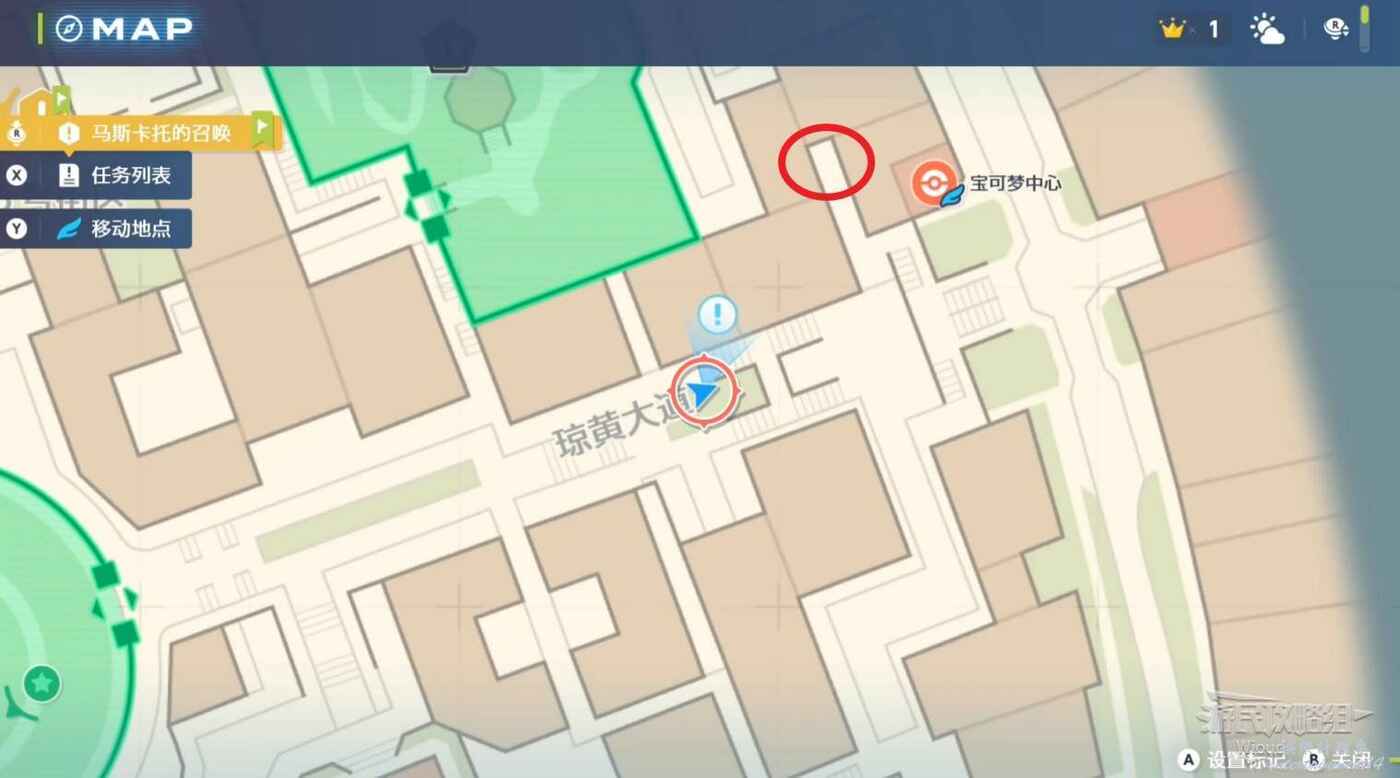1400x778 pixels.
Task: Tap the green star marker
Action: pyautogui.click(x=42, y=684)
